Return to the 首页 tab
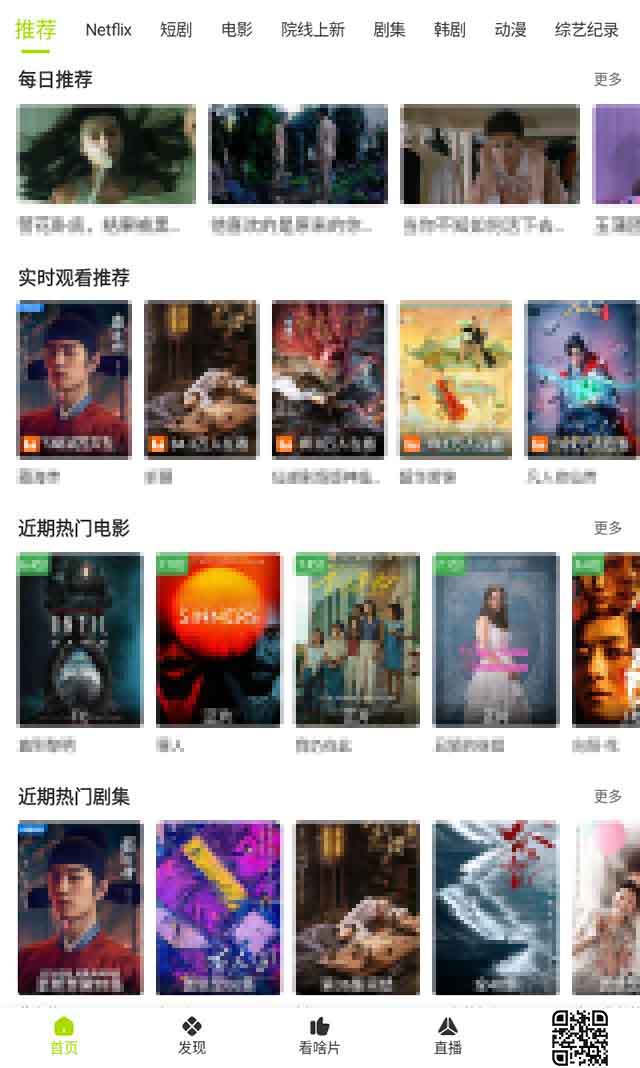This screenshot has height=1068, width=640. point(64,1036)
